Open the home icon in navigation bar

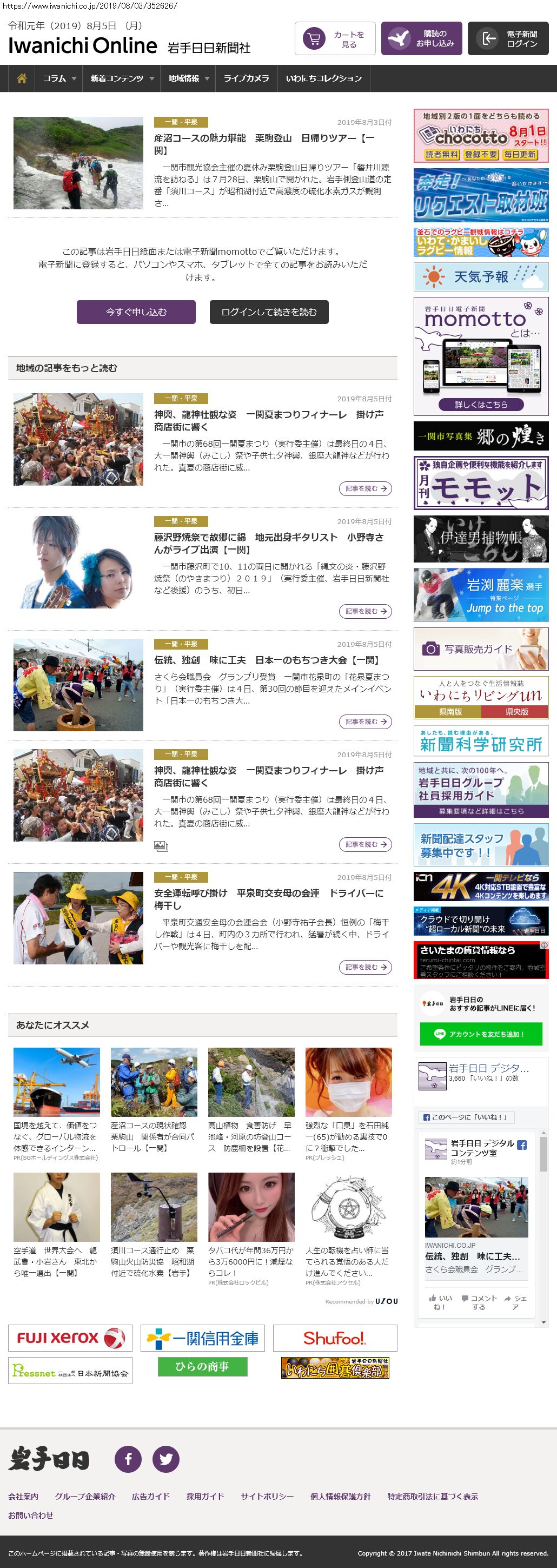click(22, 78)
